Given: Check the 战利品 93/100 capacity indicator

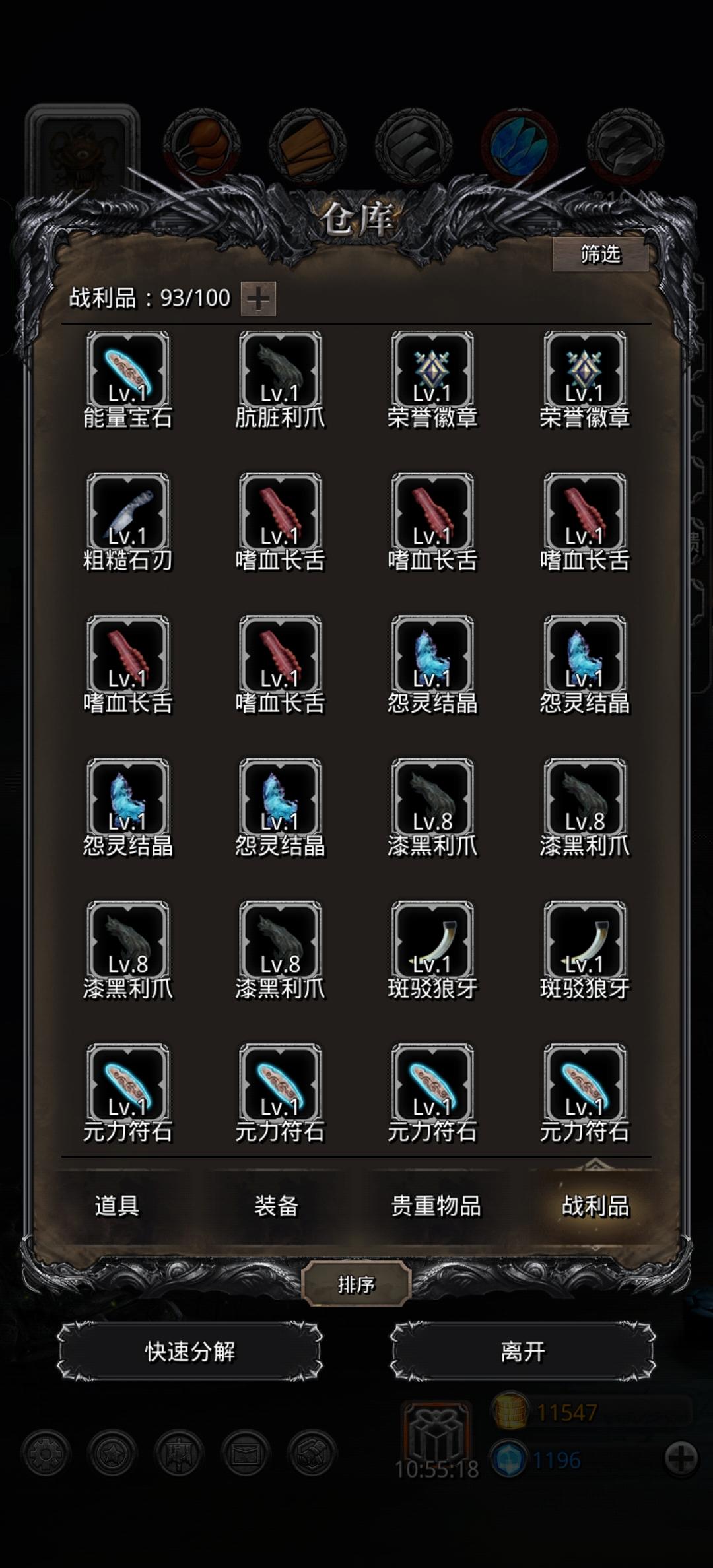Looking at the screenshot, I should point(149,298).
